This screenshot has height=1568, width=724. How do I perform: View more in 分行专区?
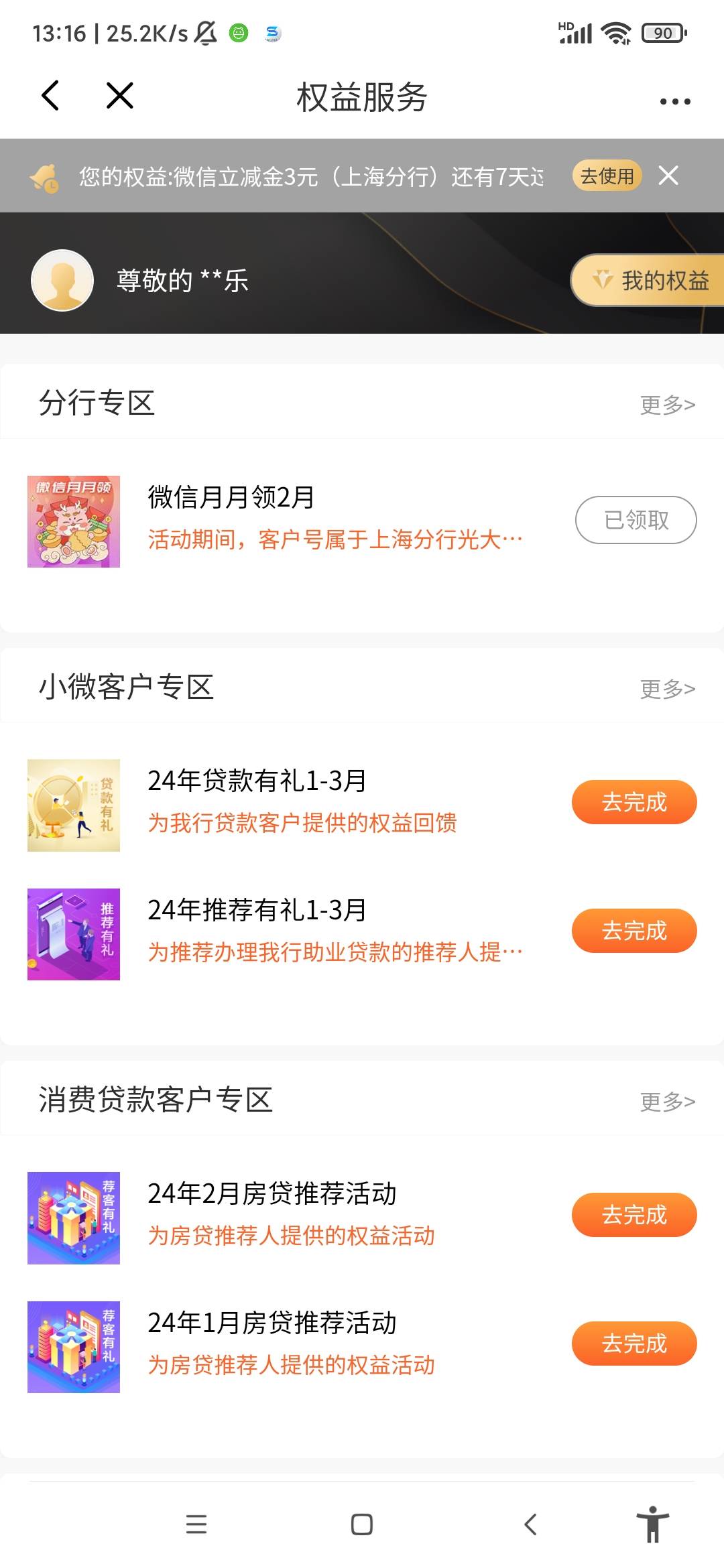(x=667, y=405)
